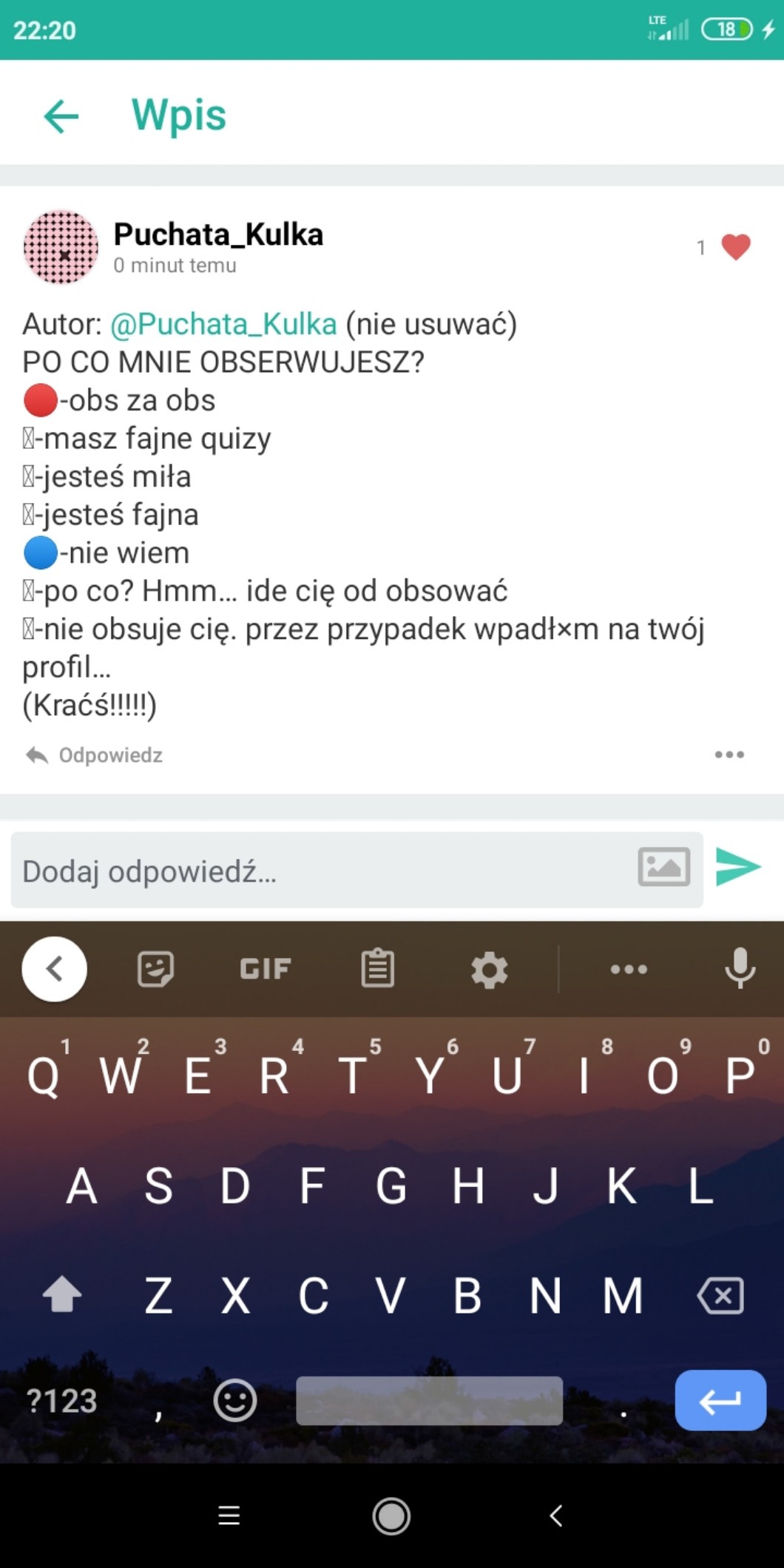Switch to the ?123 symbols layout
The width and height of the screenshot is (784, 1568).
[61, 1400]
